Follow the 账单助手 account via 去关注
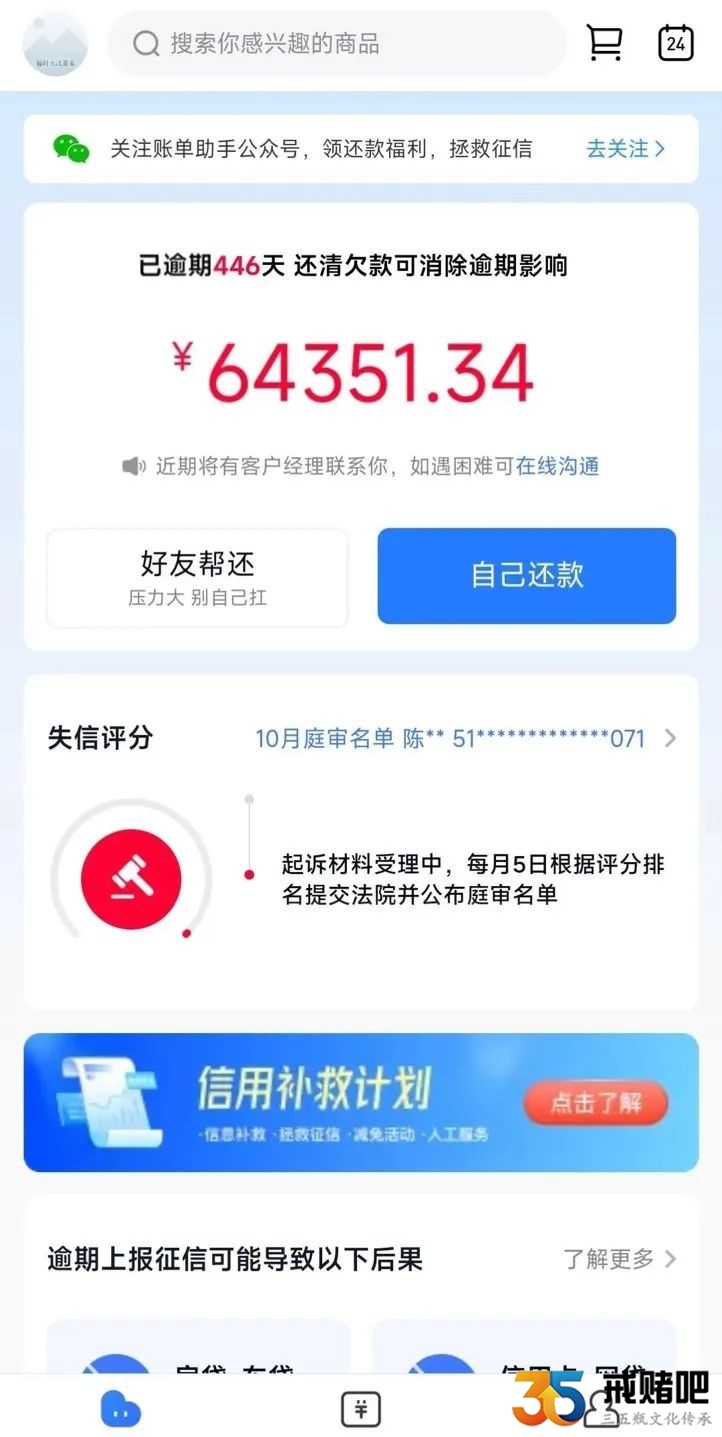 (x=625, y=149)
